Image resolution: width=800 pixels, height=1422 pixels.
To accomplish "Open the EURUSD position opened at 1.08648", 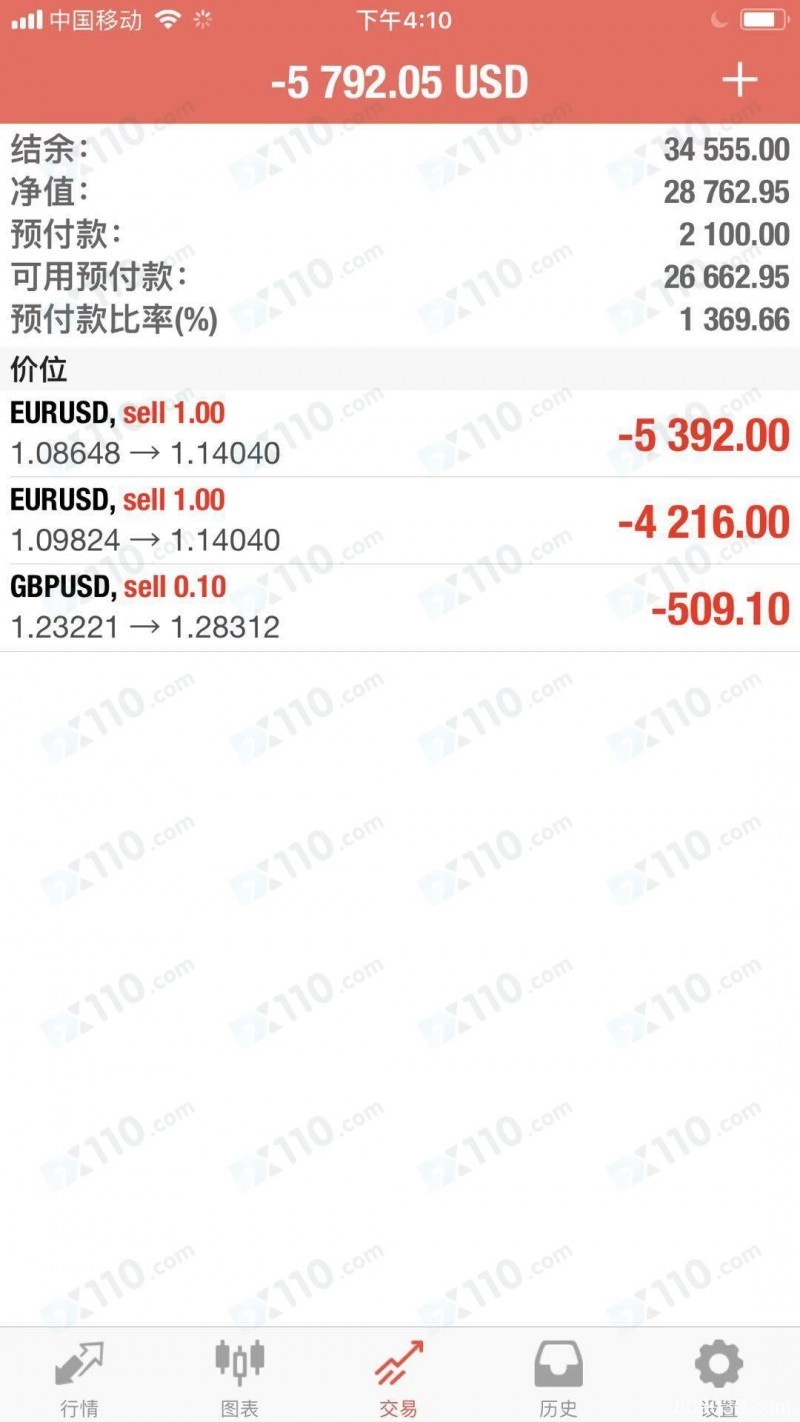I will click(x=400, y=434).
